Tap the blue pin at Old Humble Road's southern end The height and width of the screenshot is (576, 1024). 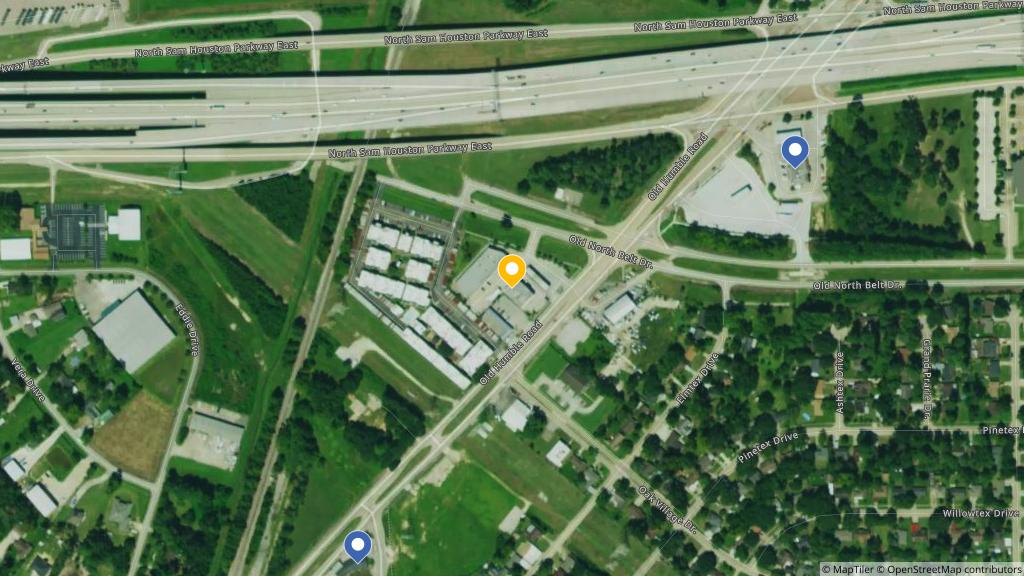click(x=357, y=546)
